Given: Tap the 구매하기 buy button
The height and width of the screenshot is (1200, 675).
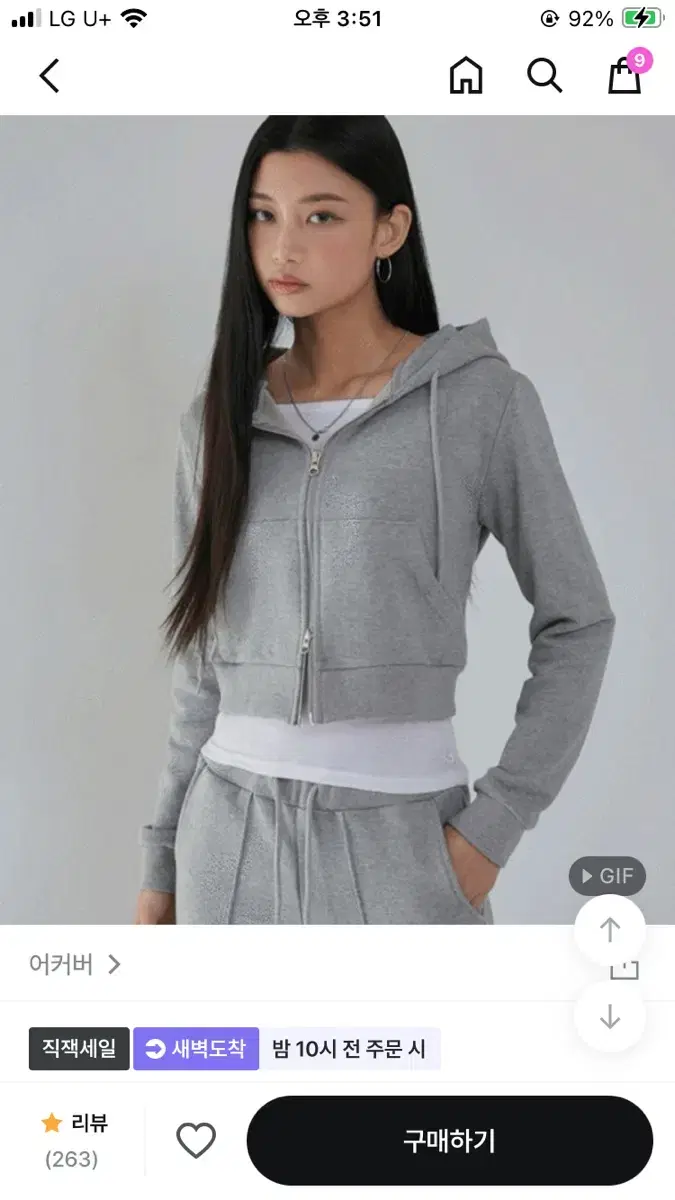Looking at the screenshot, I should tap(450, 1141).
